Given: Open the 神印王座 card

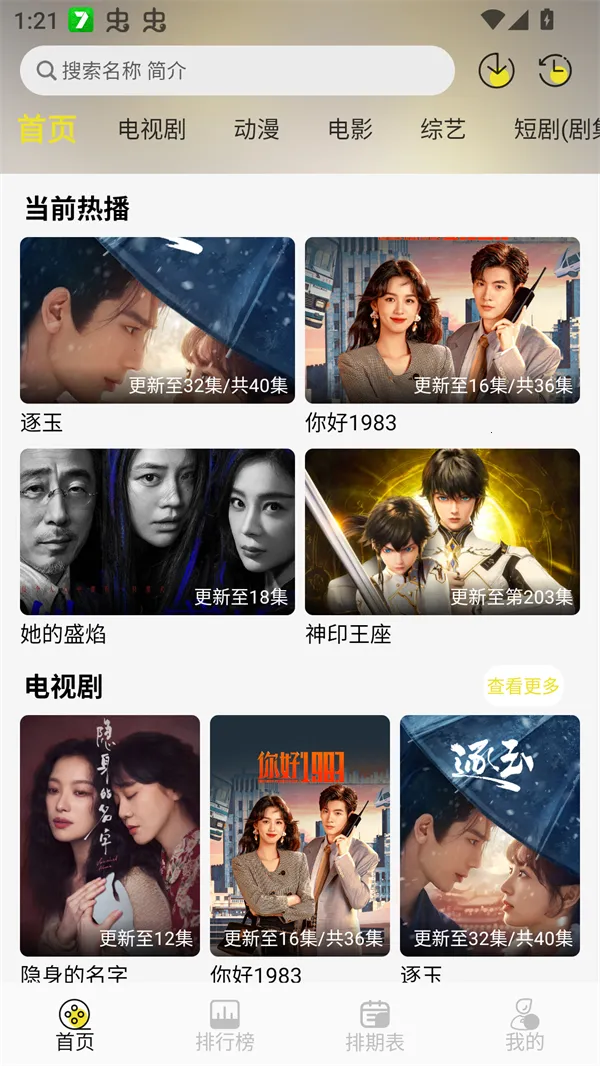Looking at the screenshot, I should [442, 531].
